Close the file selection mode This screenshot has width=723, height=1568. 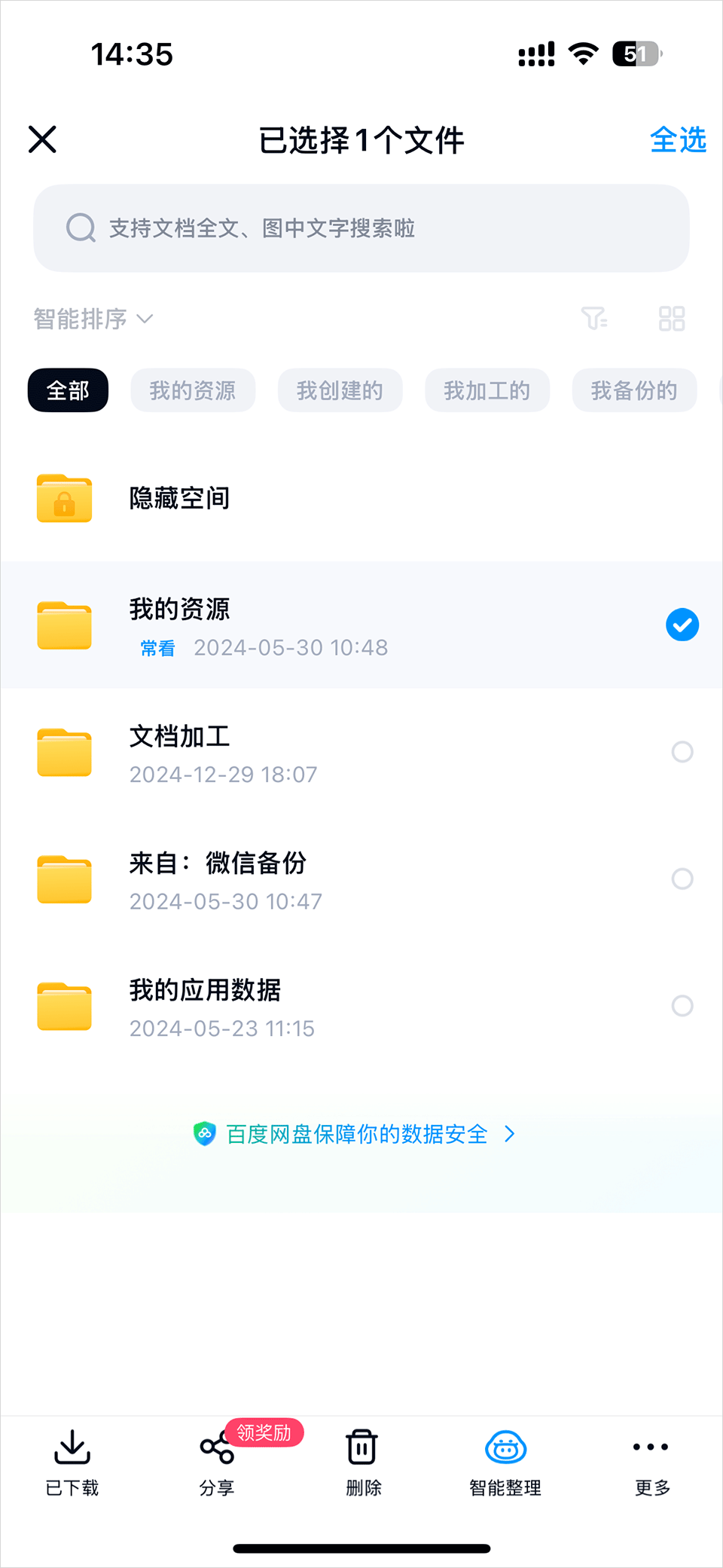[x=43, y=139]
